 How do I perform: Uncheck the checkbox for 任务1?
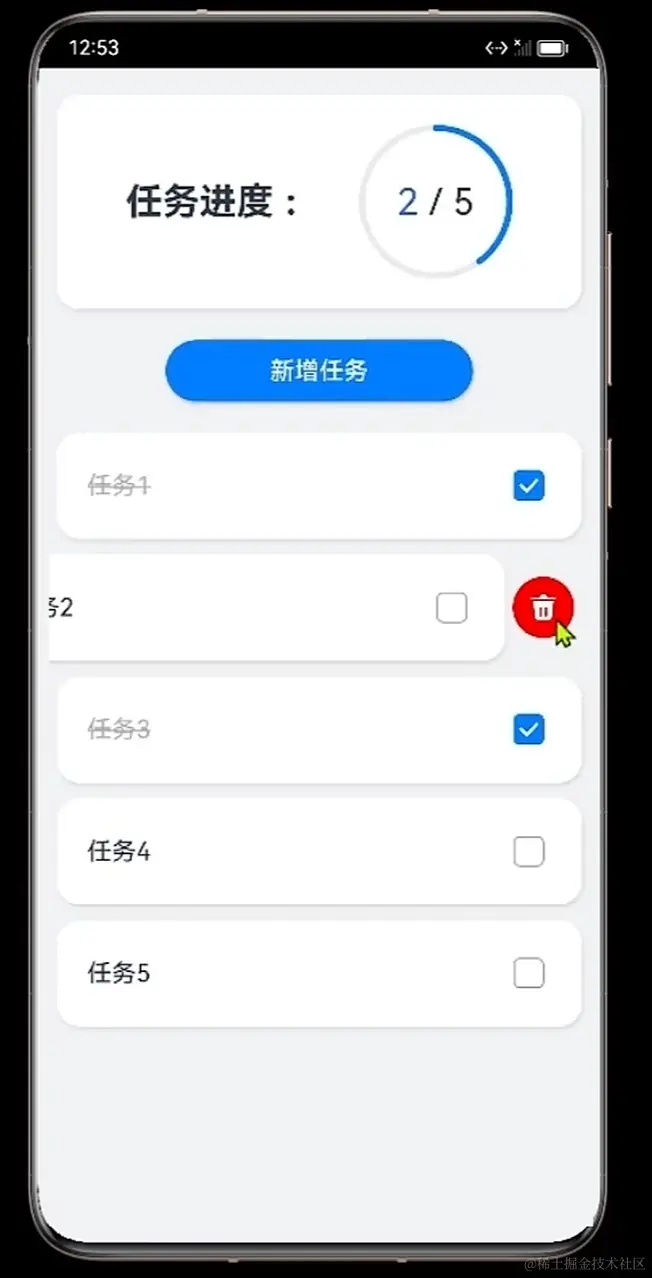[528, 486]
